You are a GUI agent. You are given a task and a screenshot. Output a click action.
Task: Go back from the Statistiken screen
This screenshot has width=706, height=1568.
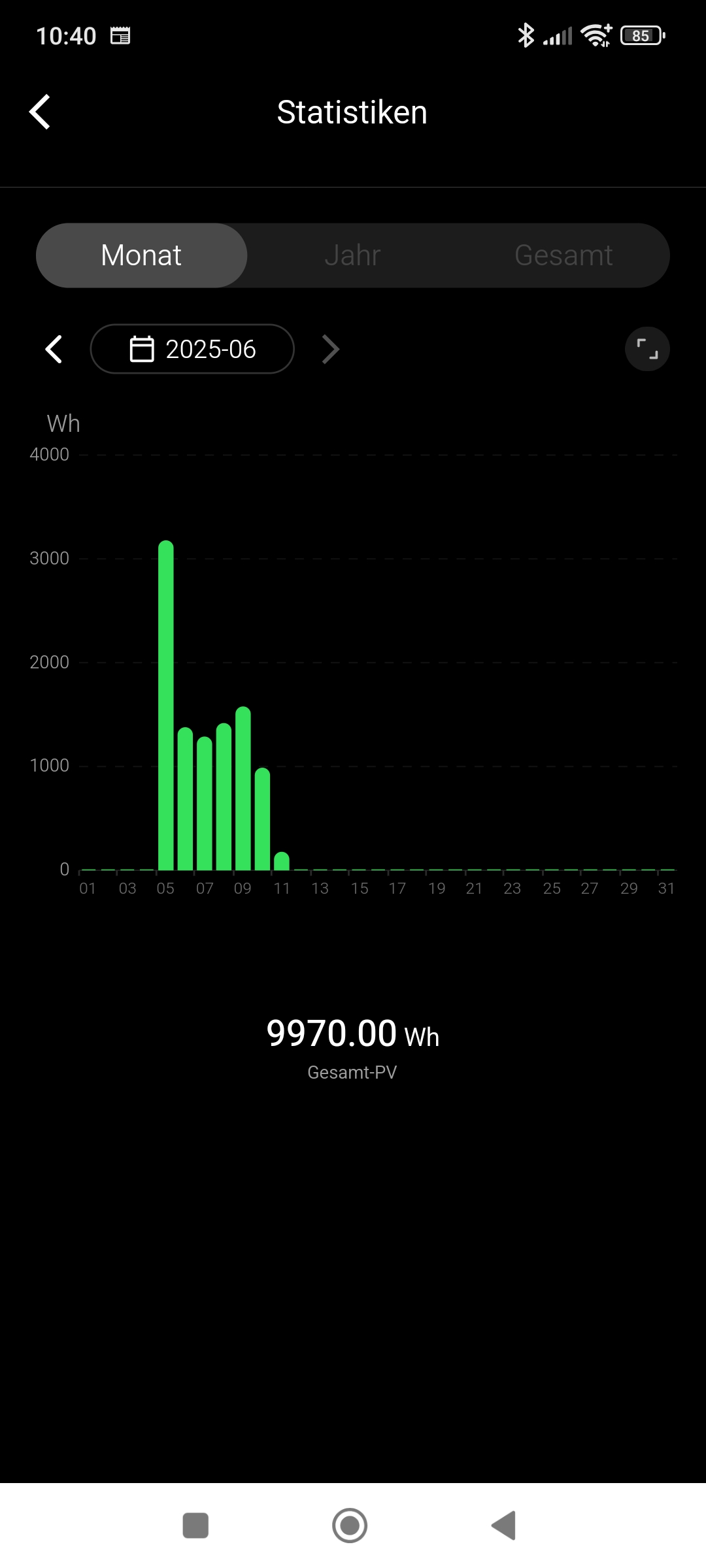(x=40, y=112)
